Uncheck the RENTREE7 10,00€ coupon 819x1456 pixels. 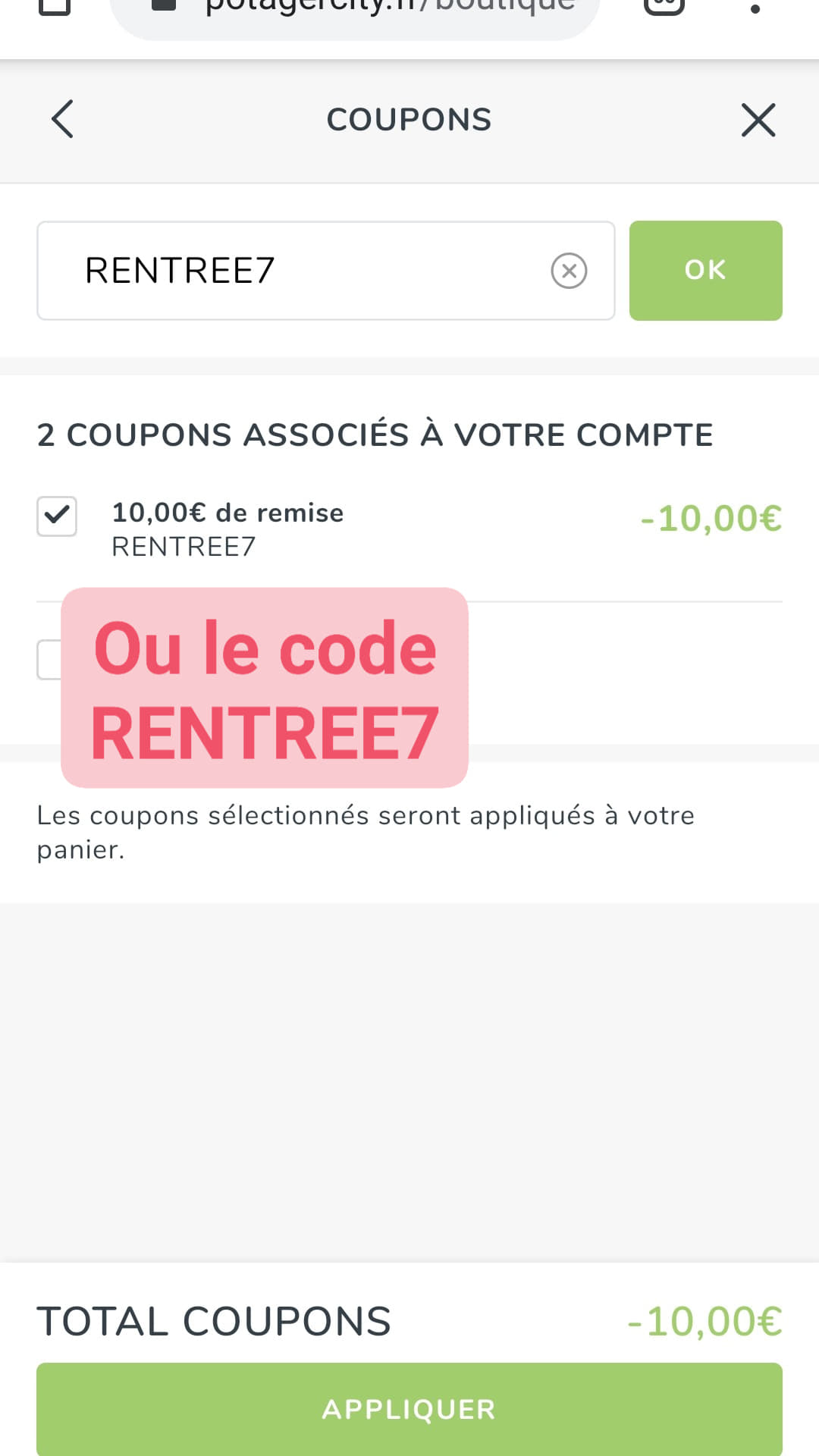[x=57, y=516]
